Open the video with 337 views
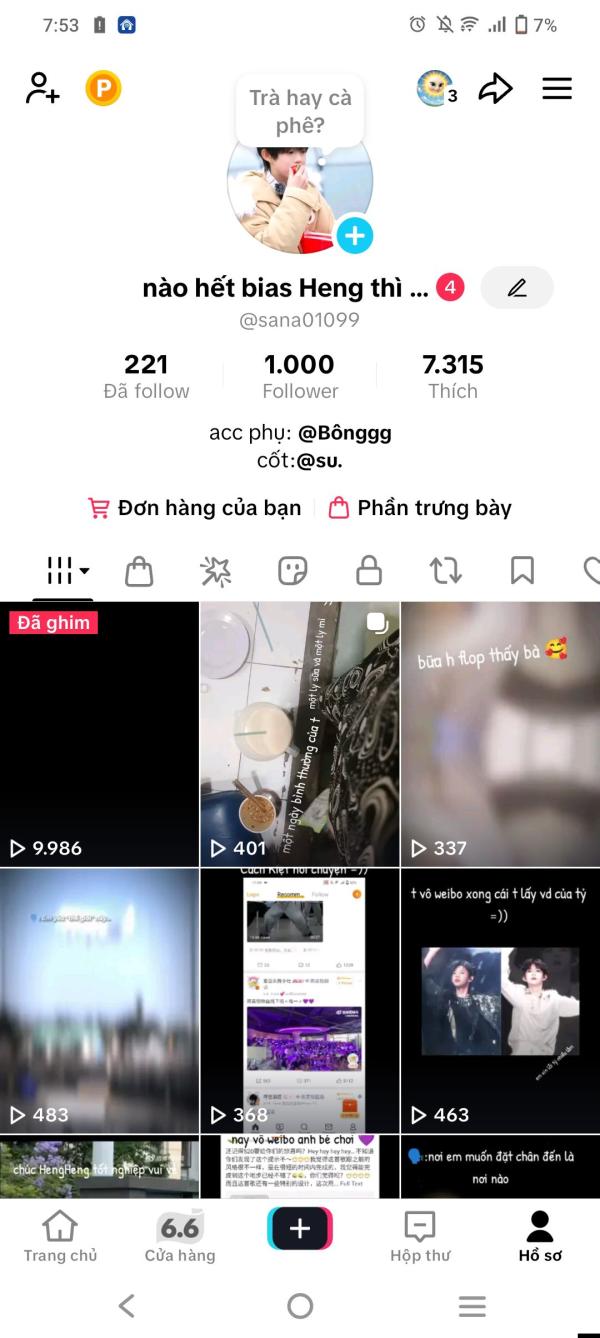Screen dimensions: 600x1338 501,734
